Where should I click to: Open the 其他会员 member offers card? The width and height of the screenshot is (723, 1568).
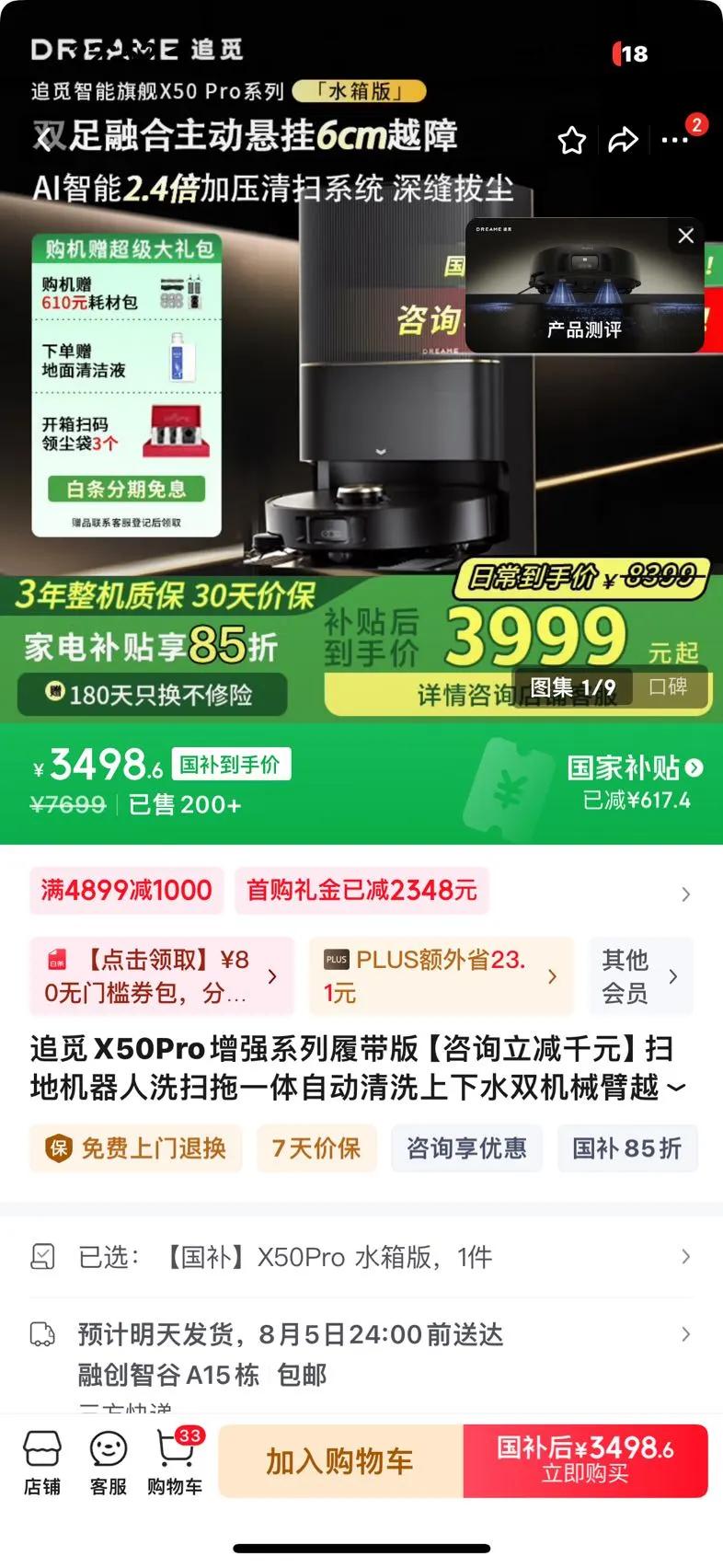tap(641, 975)
